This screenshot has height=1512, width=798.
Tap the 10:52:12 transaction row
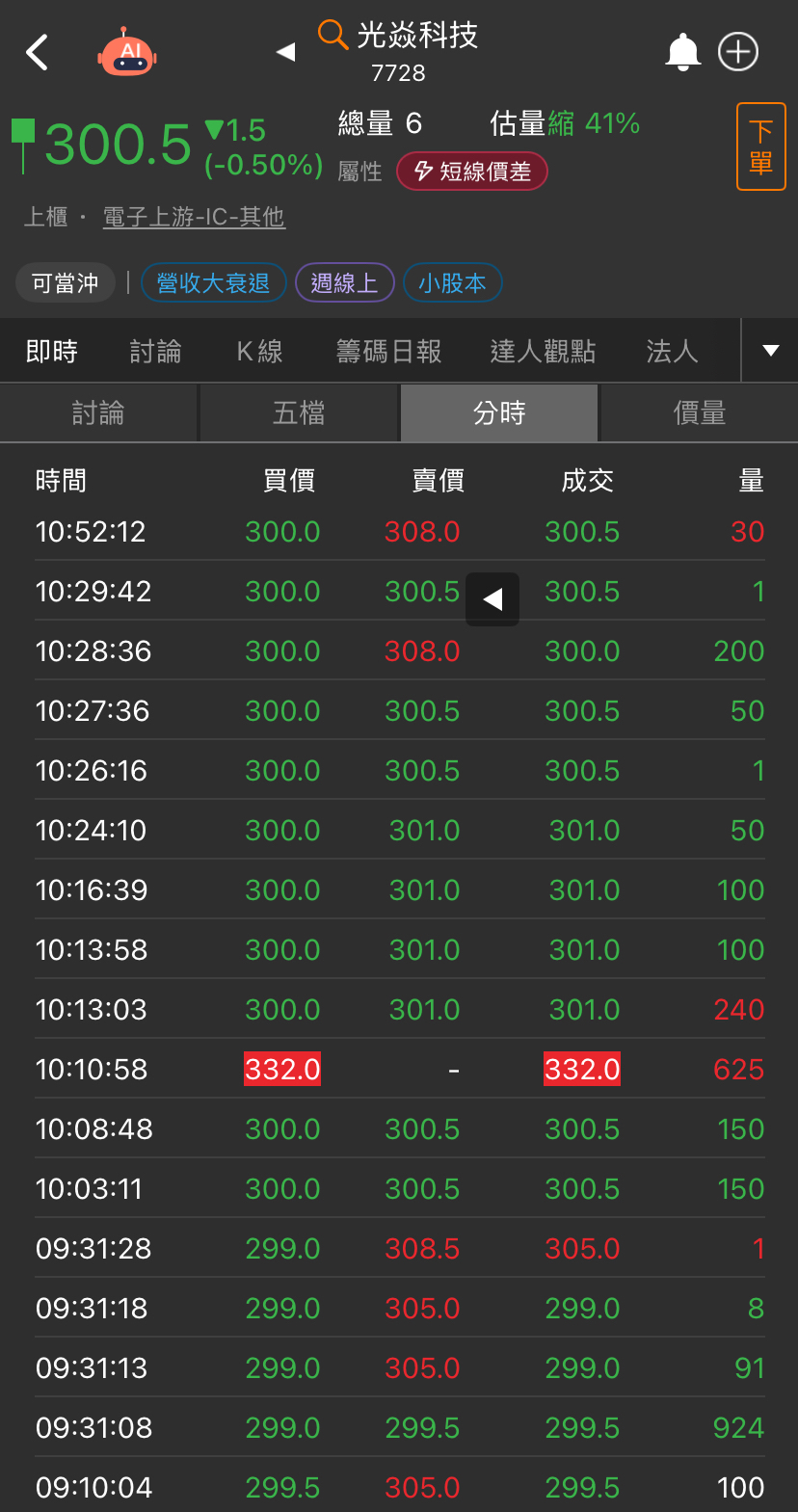pyautogui.click(x=399, y=531)
